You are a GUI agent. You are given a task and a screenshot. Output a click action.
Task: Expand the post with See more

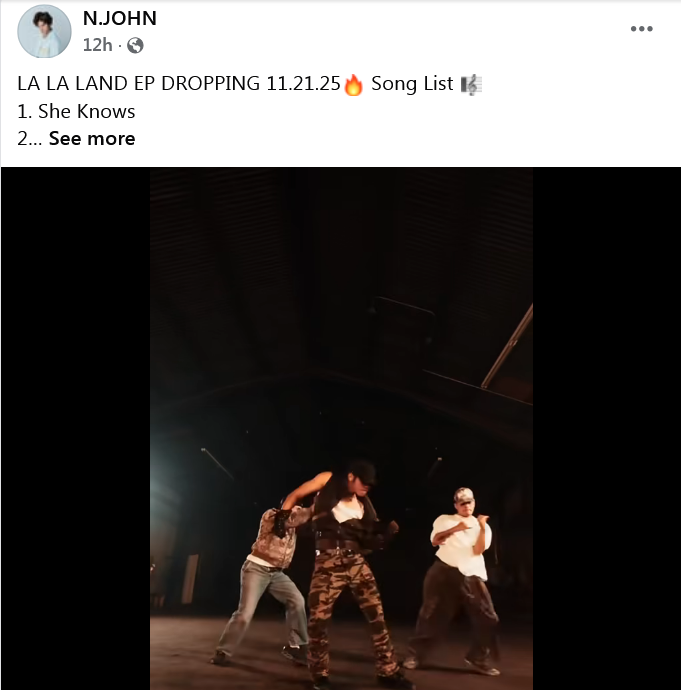click(x=92, y=139)
